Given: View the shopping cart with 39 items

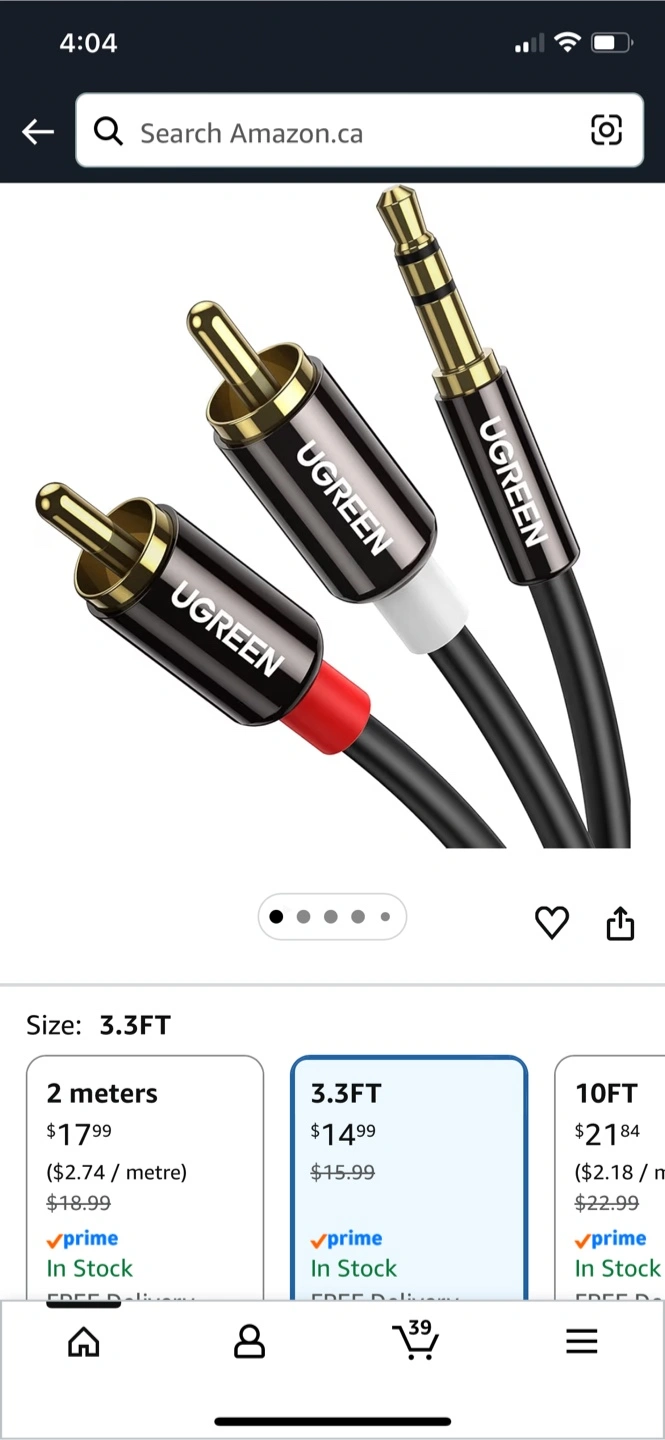Looking at the screenshot, I should click(x=415, y=1340).
